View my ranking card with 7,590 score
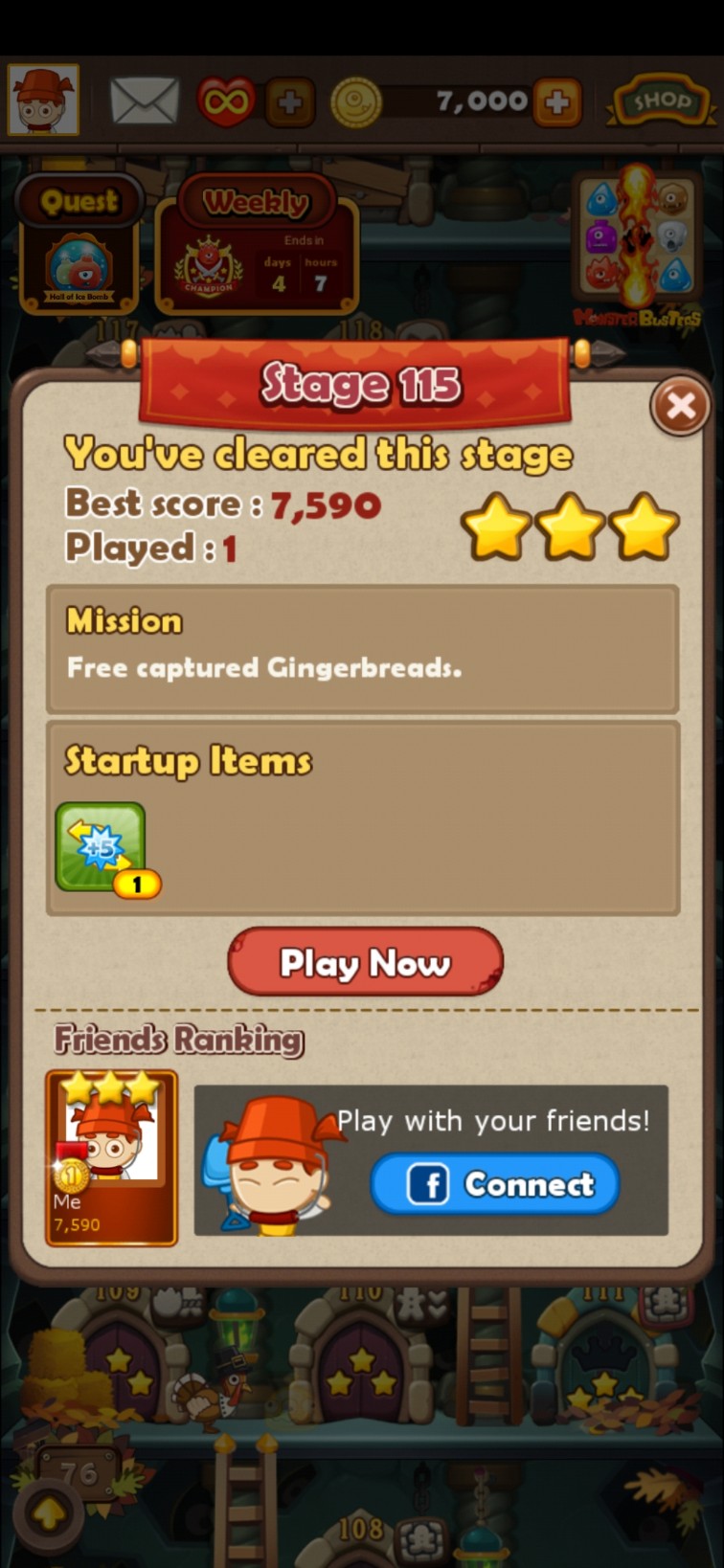 coord(111,1158)
